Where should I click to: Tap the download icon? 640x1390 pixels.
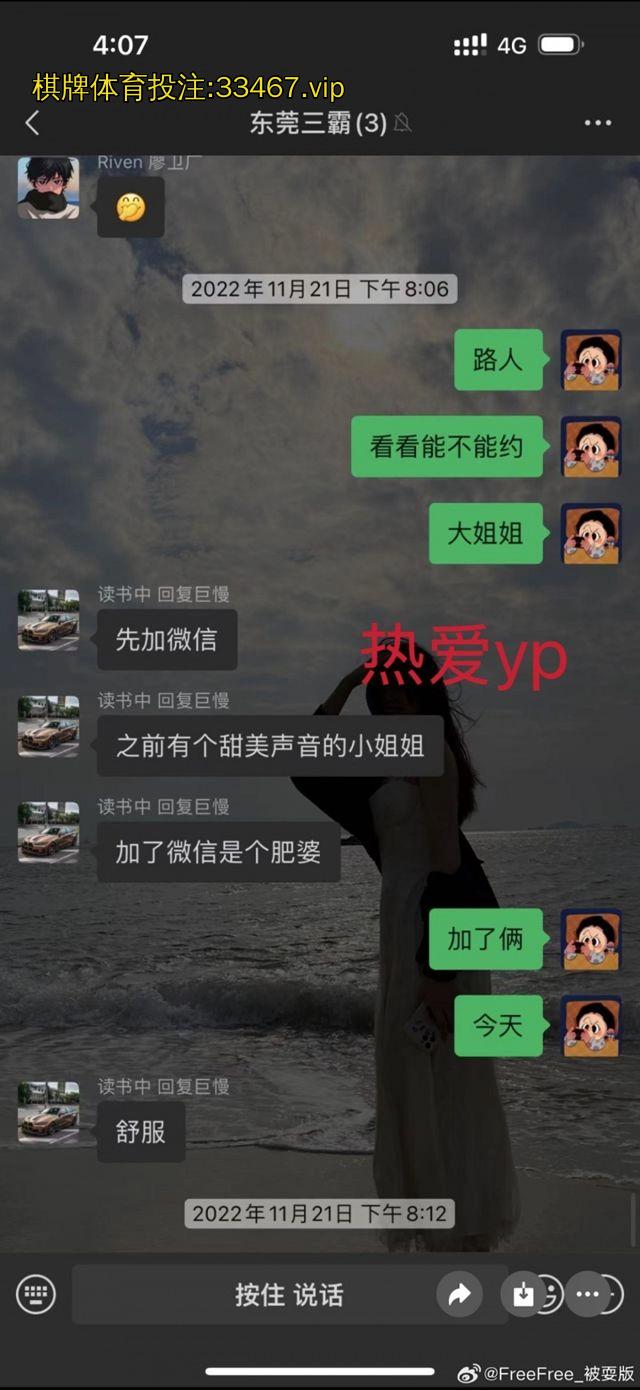point(522,1295)
